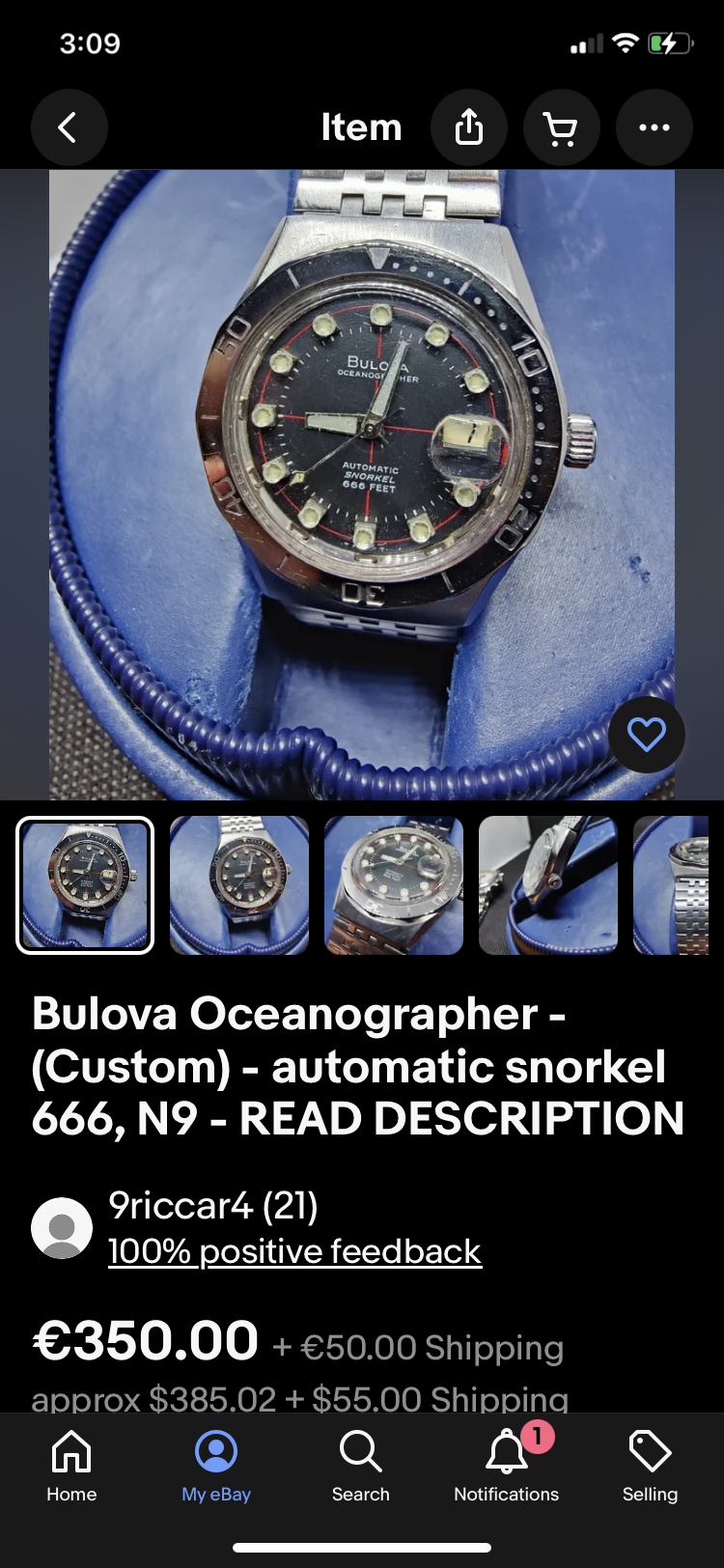View the fourth photo thumbnail

point(548,885)
